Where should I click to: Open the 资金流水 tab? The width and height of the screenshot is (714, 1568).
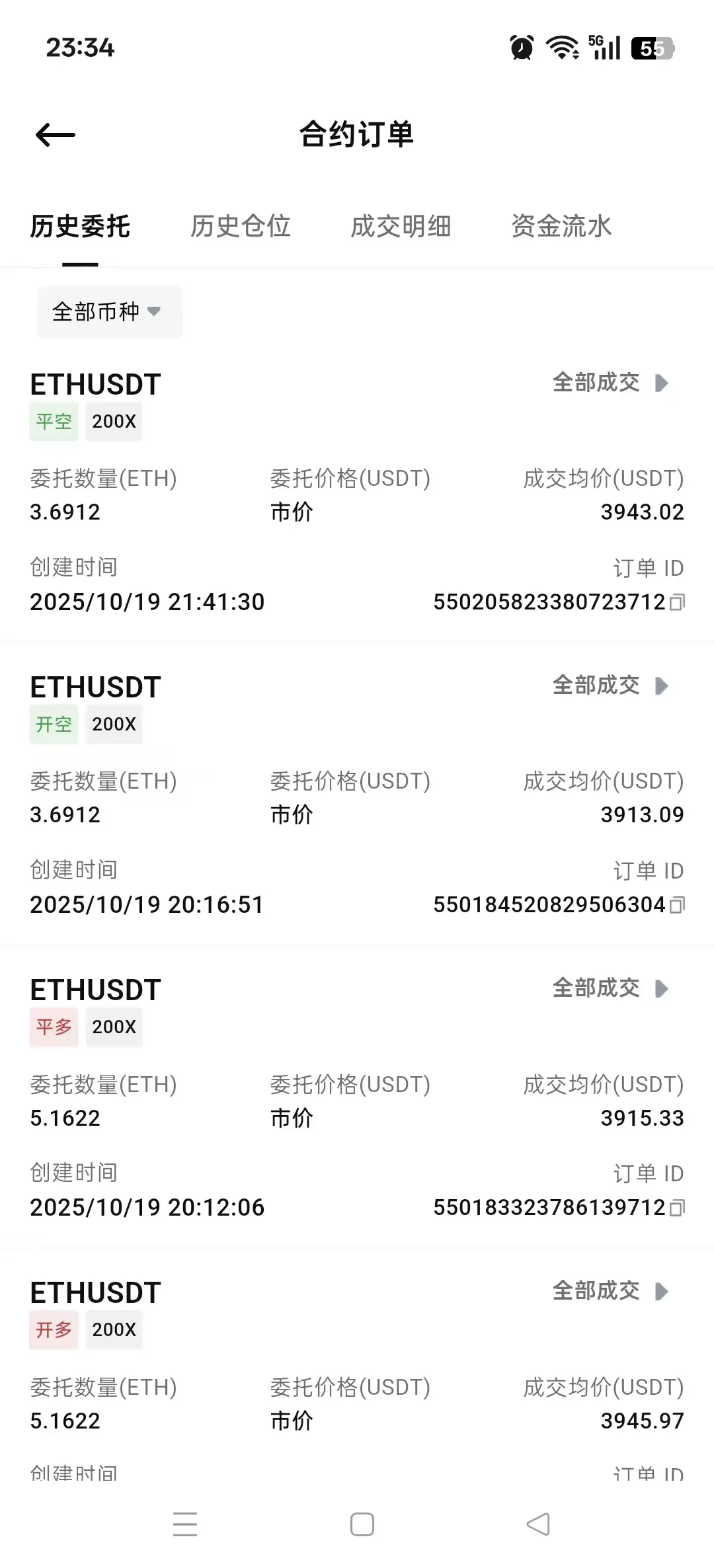coord(561,226)
